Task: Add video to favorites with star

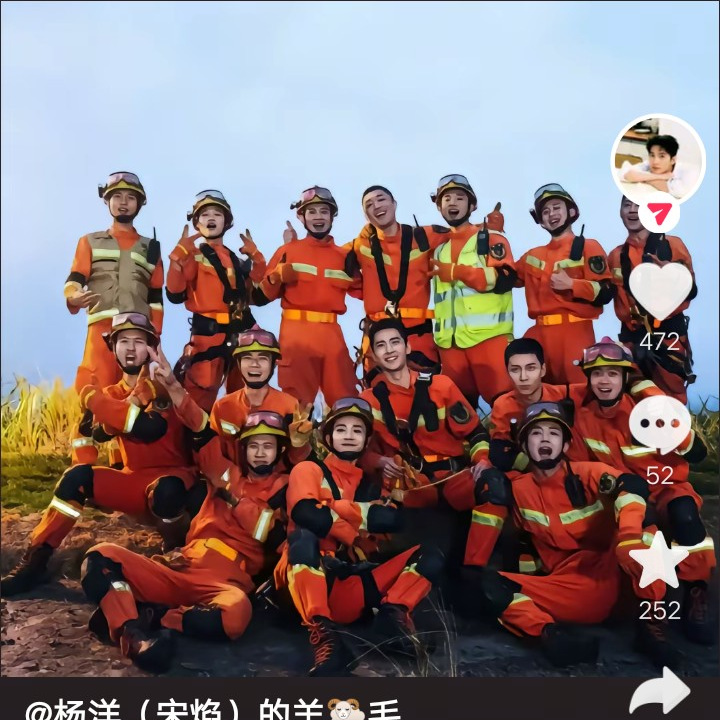Action: (660, 560)
